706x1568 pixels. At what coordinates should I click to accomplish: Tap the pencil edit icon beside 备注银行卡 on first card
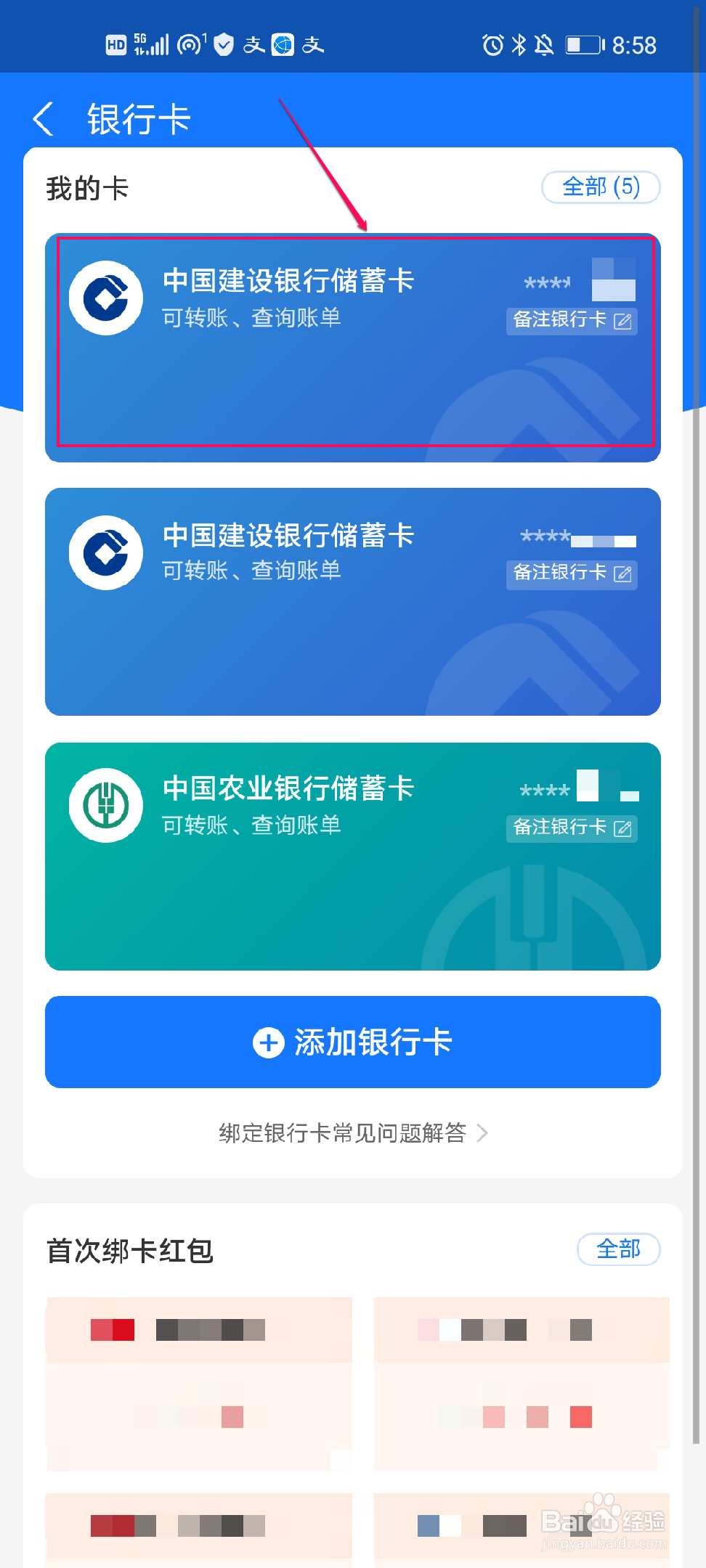click(x=622, y=321)
